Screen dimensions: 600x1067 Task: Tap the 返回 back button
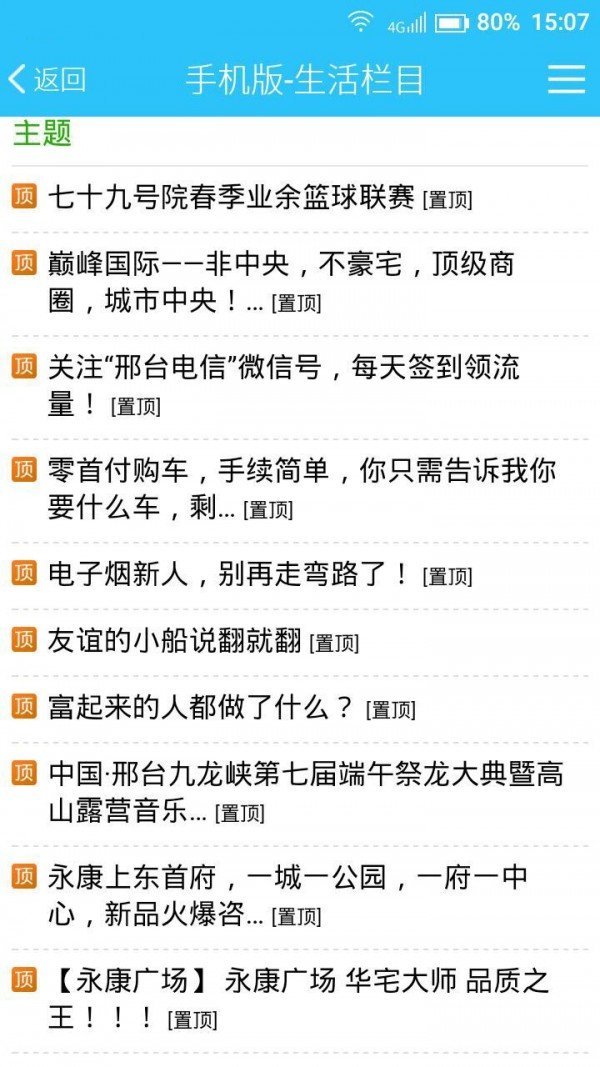(x=47, y=80)
